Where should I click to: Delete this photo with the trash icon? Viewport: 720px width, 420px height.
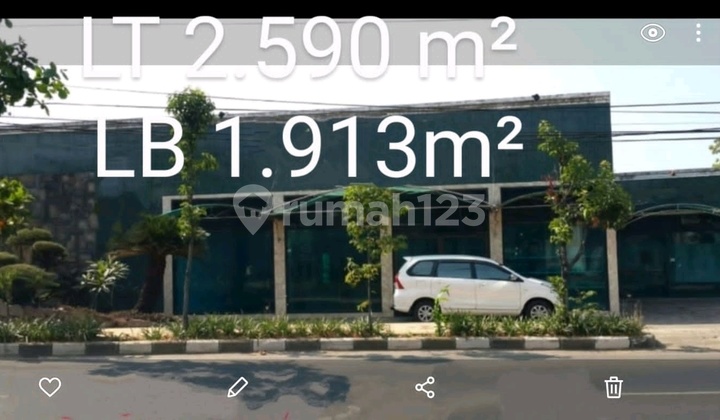pyautogui.click(x=613, y=387)
